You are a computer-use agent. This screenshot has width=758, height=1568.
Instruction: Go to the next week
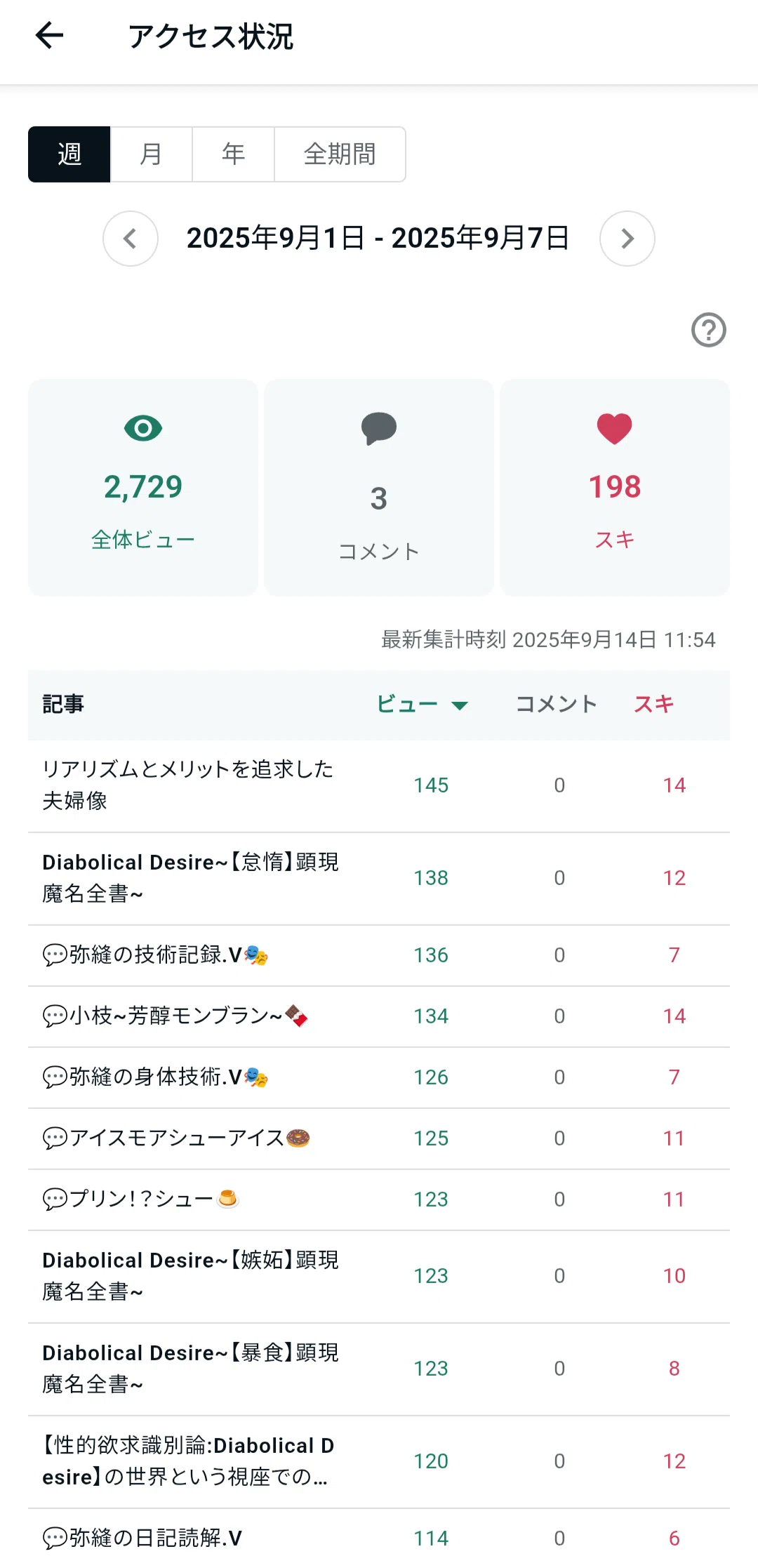[x=627, y=239]
